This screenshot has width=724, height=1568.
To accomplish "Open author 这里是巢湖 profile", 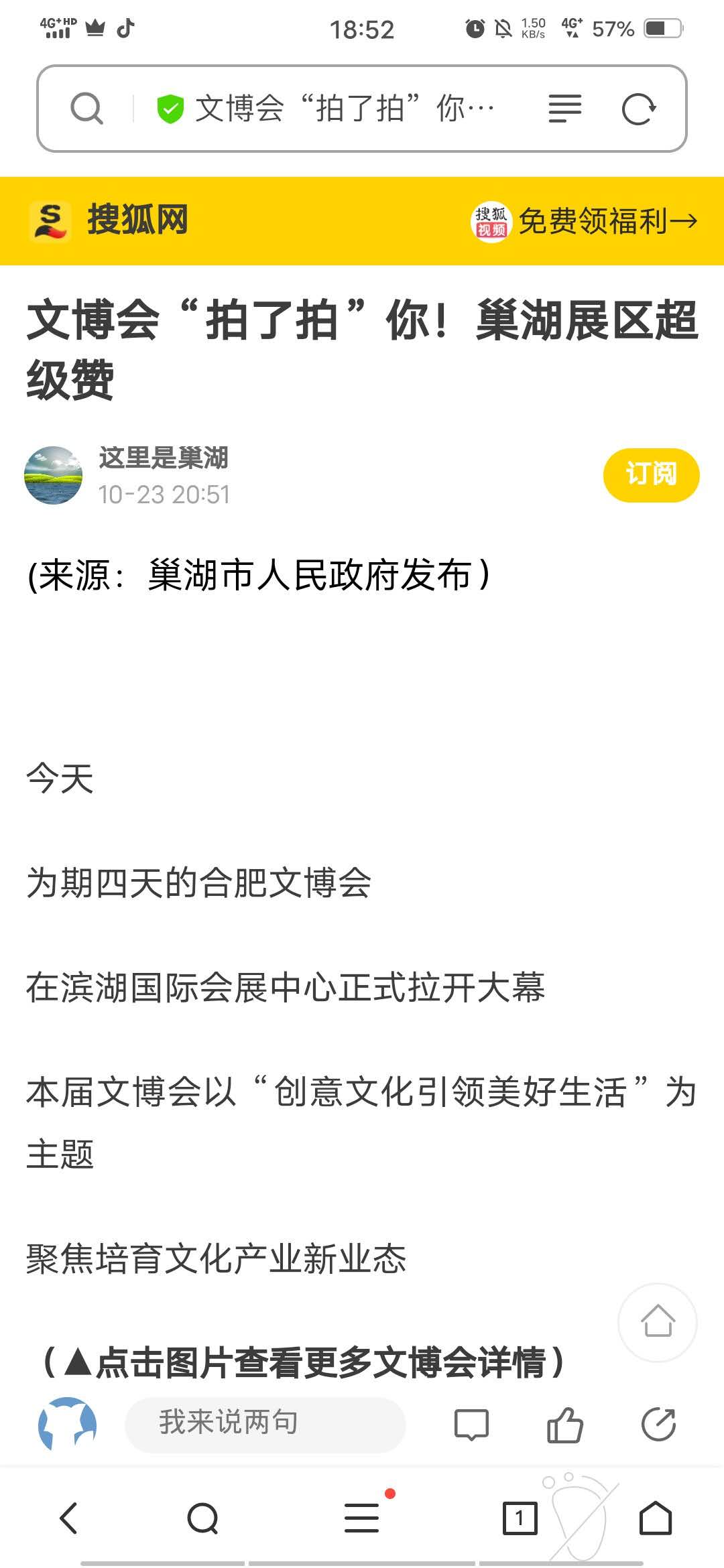I will pyautogui.click(x=163, y=458).
